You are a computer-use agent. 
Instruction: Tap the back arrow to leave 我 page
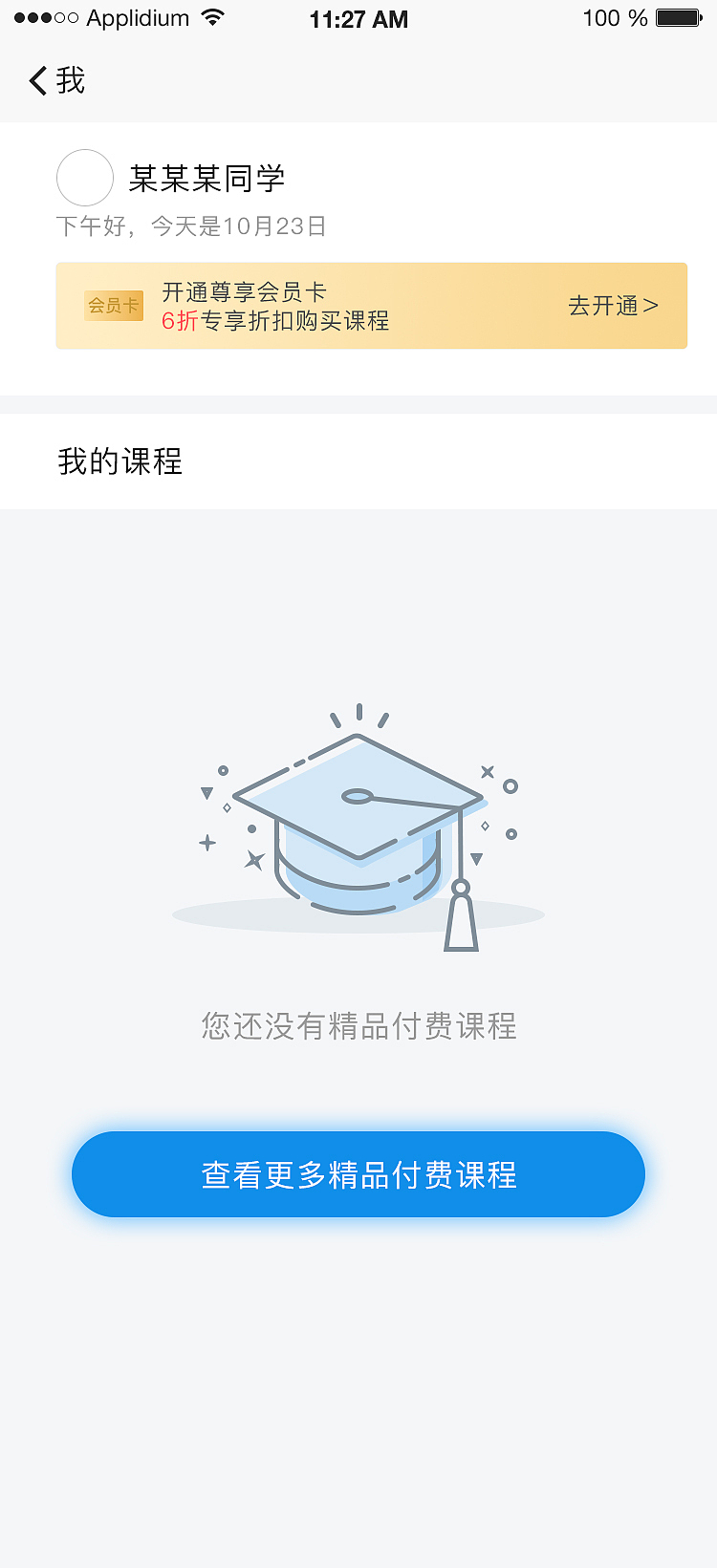pyautogui.click(x=35, y=80)
